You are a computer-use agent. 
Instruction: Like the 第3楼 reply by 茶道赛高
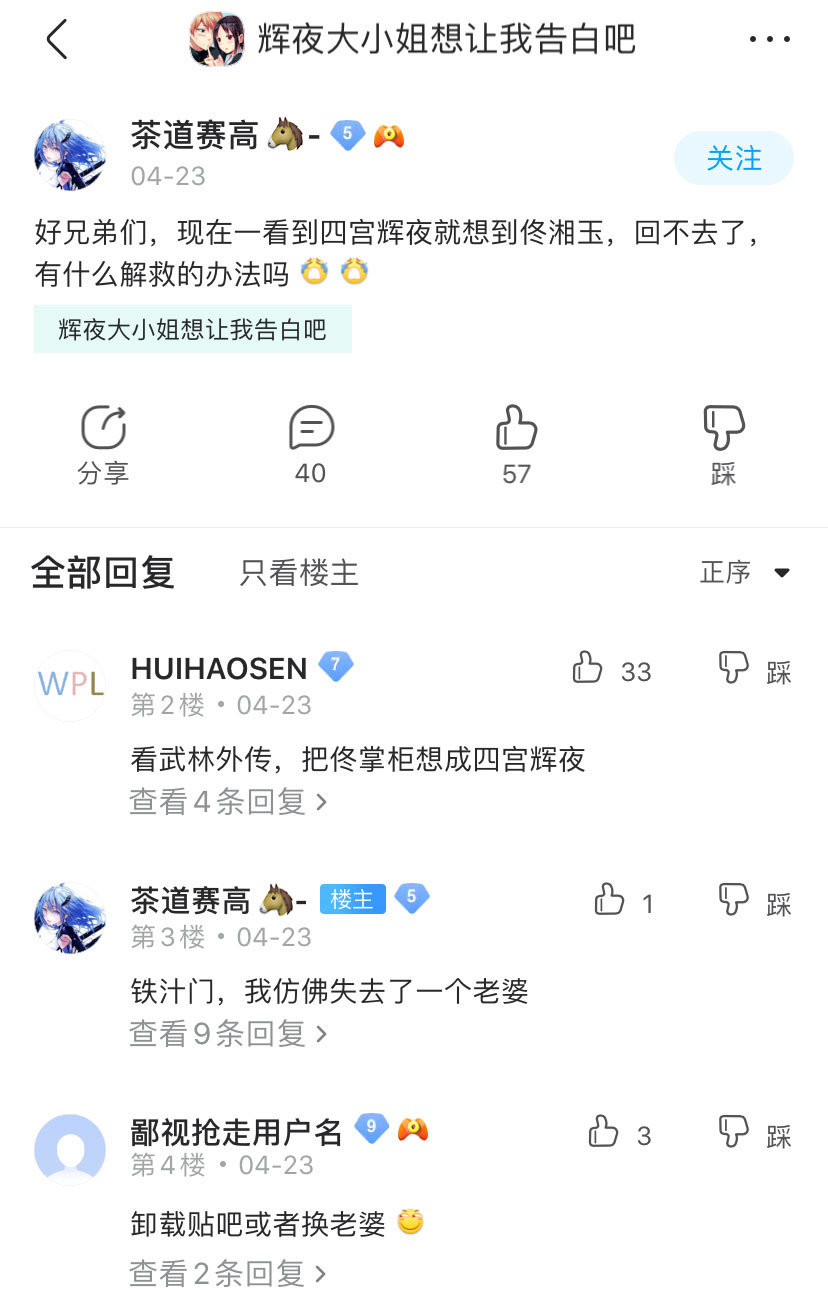coord(610,900)
